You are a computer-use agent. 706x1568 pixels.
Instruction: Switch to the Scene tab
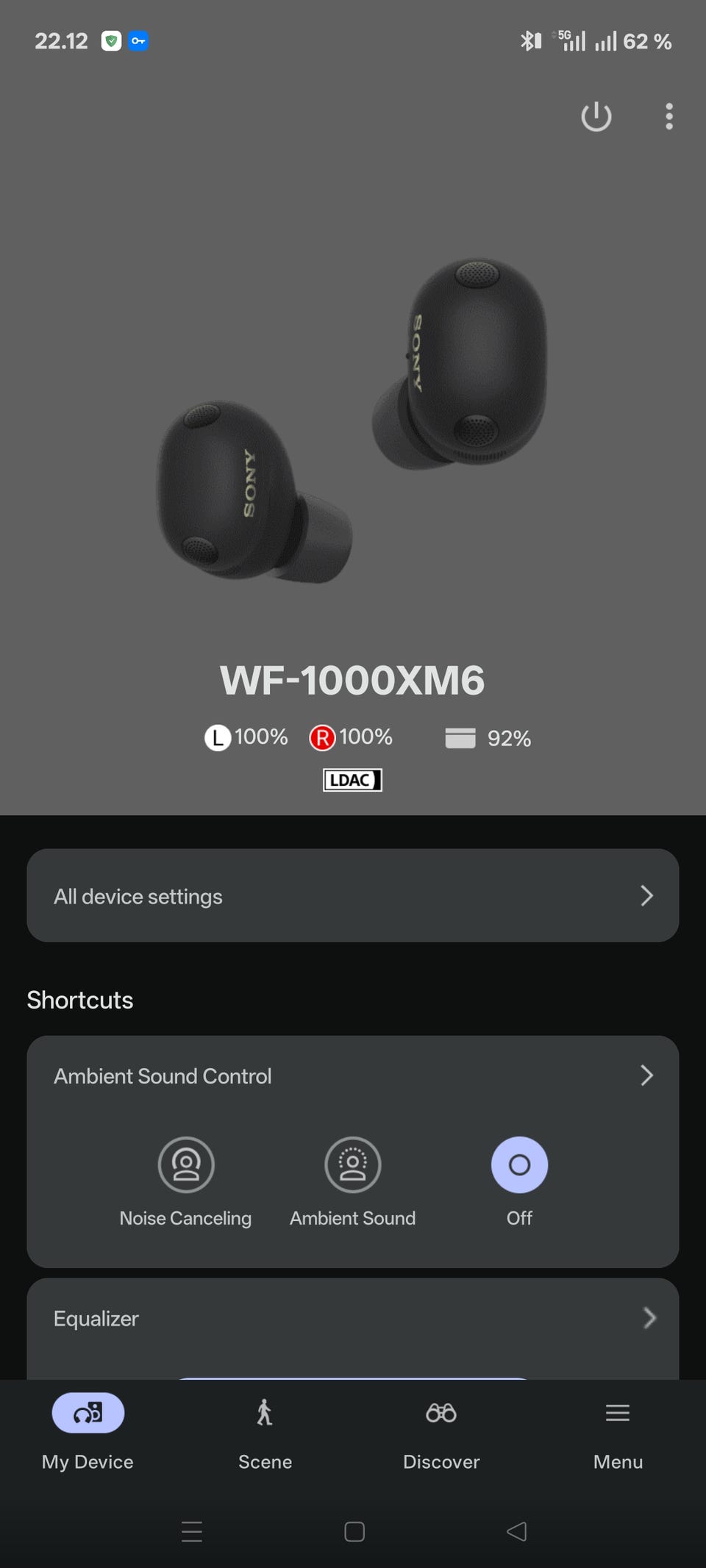coord(265,1432)
